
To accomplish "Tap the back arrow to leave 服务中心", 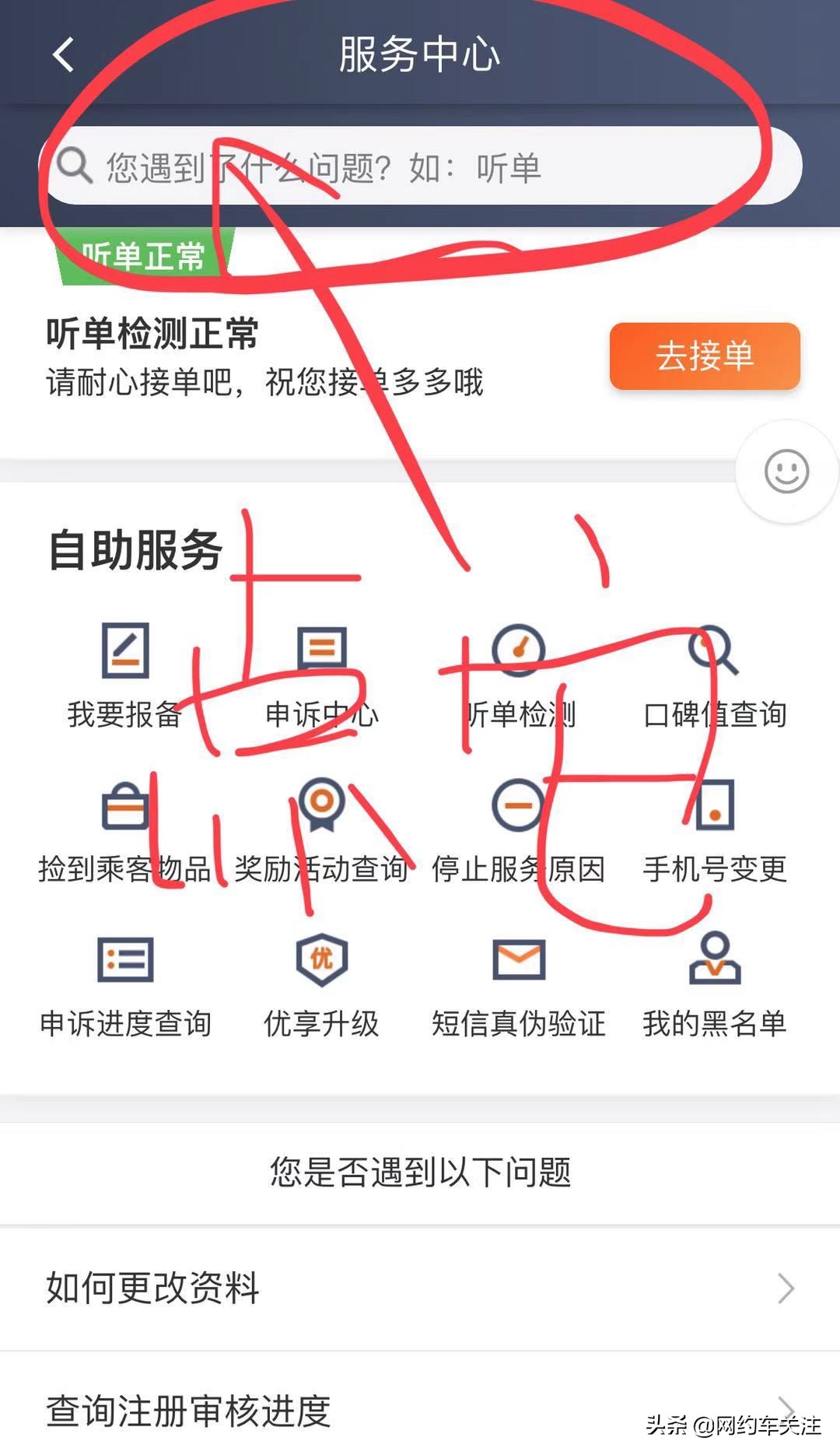I will tap(64, 54).
